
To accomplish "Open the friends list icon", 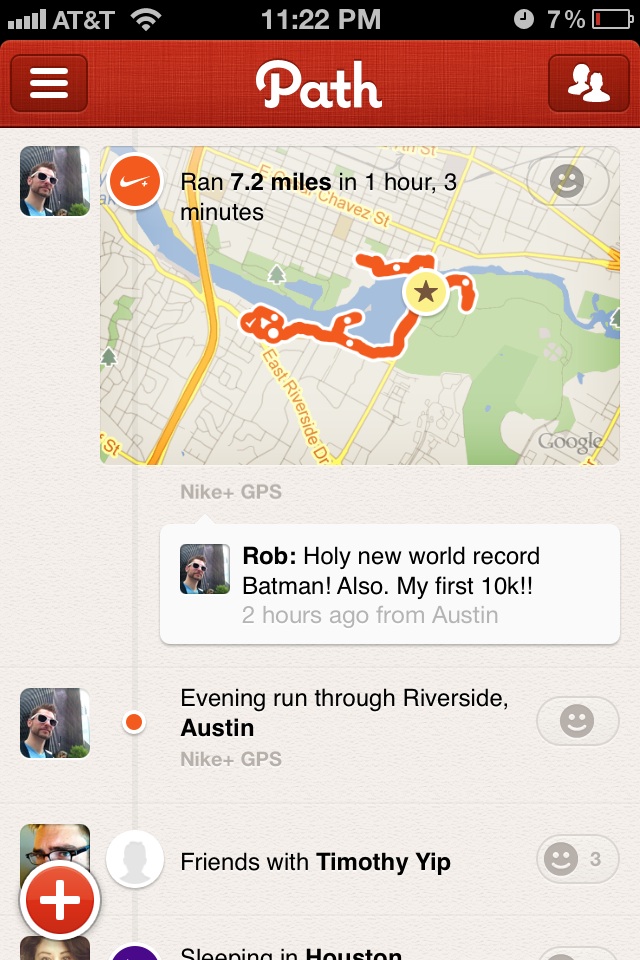I will pos(589,83).
